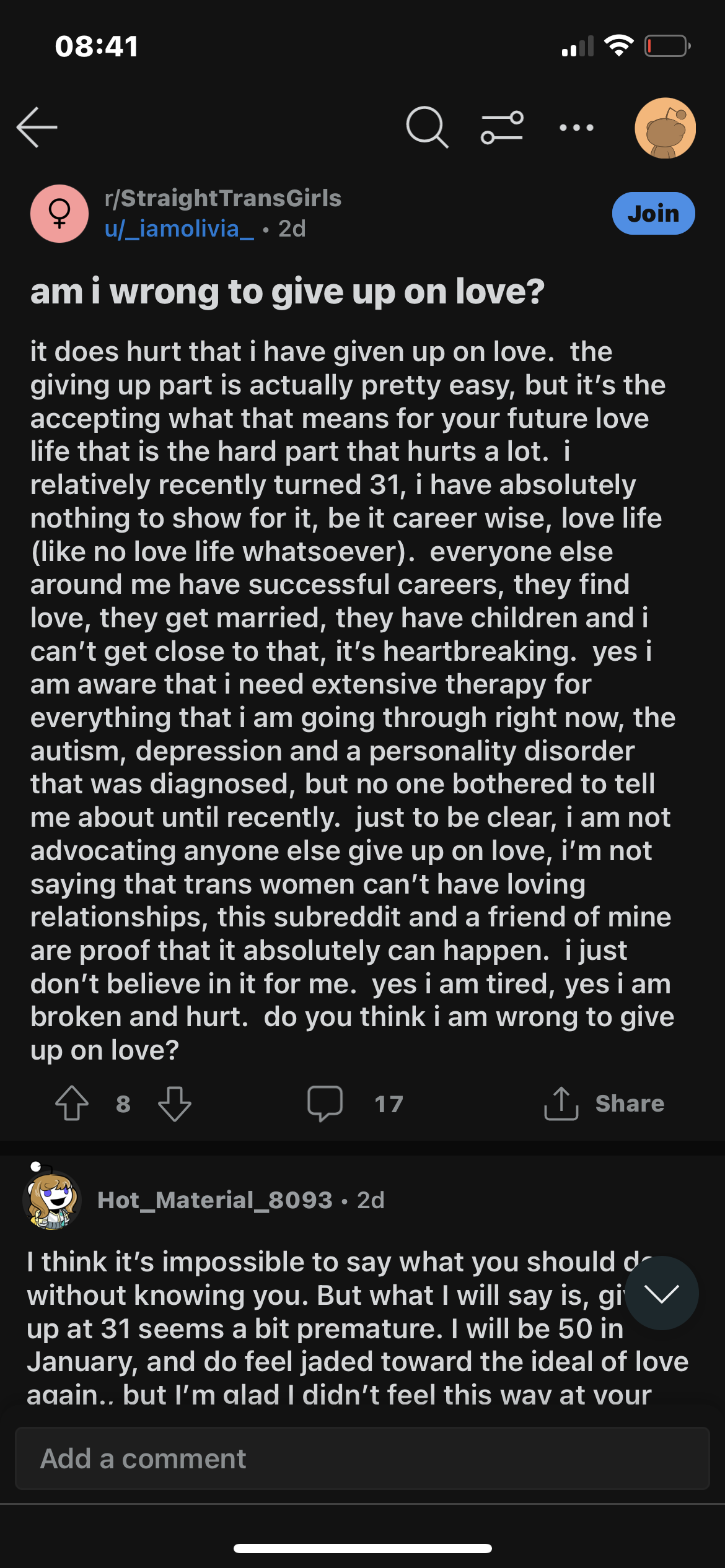This screenshot has height=1568, width=725.
Task: Open Hot_Material_8093's profile
Action: point(215,1200)
